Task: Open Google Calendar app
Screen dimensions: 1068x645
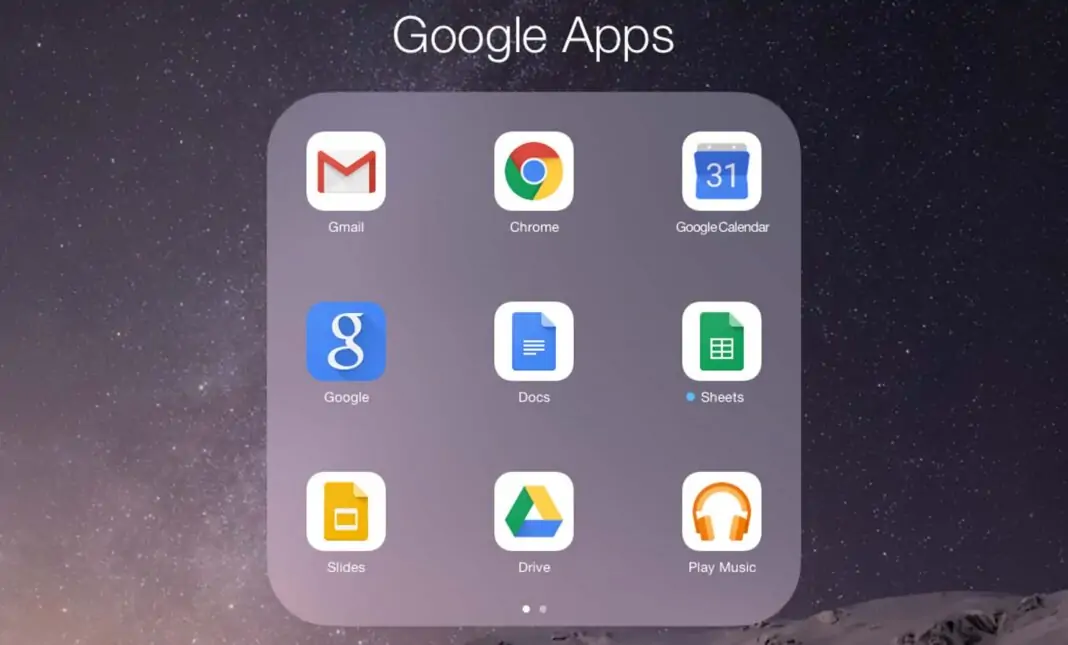Action: pyautogui.click(x=722, y=171)
